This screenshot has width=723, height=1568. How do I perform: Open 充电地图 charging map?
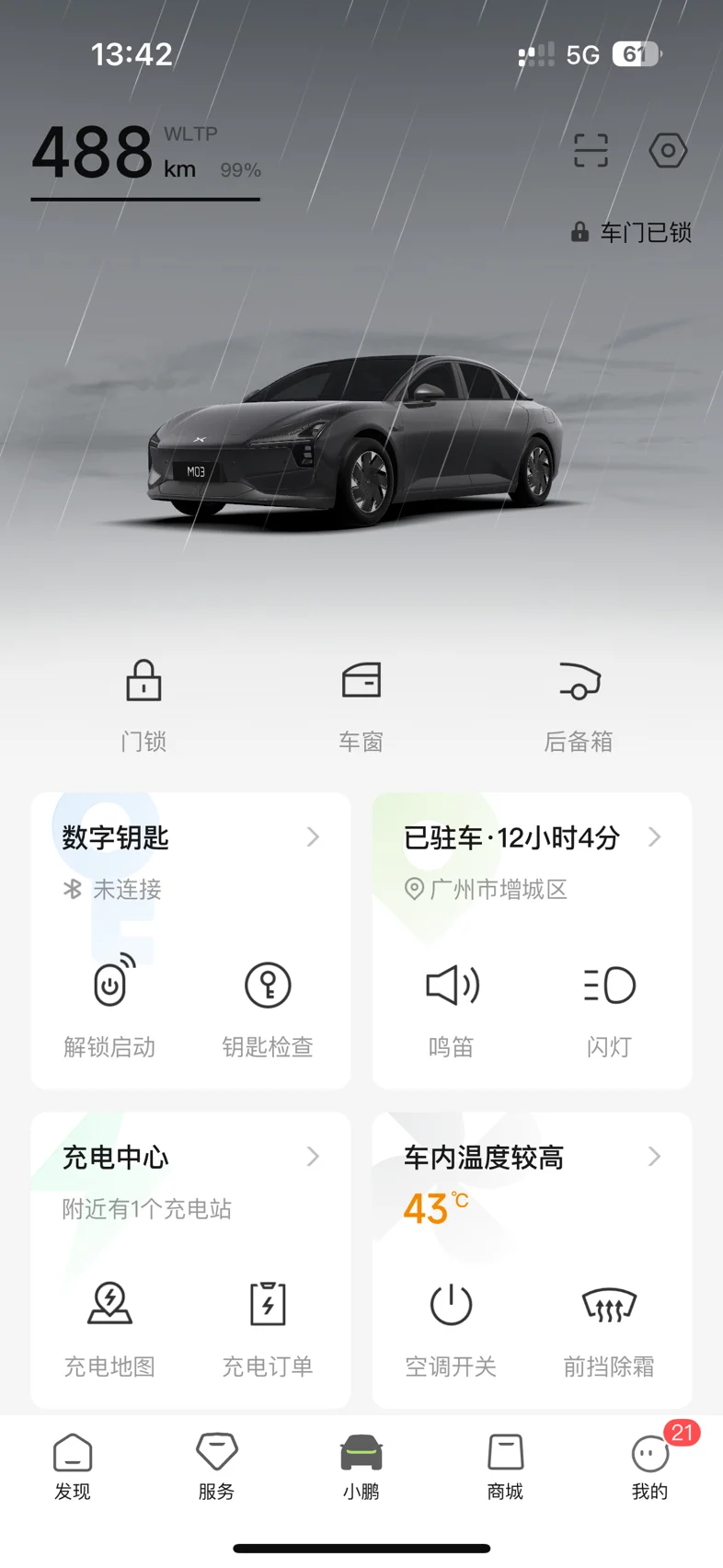click(109, 1327)
